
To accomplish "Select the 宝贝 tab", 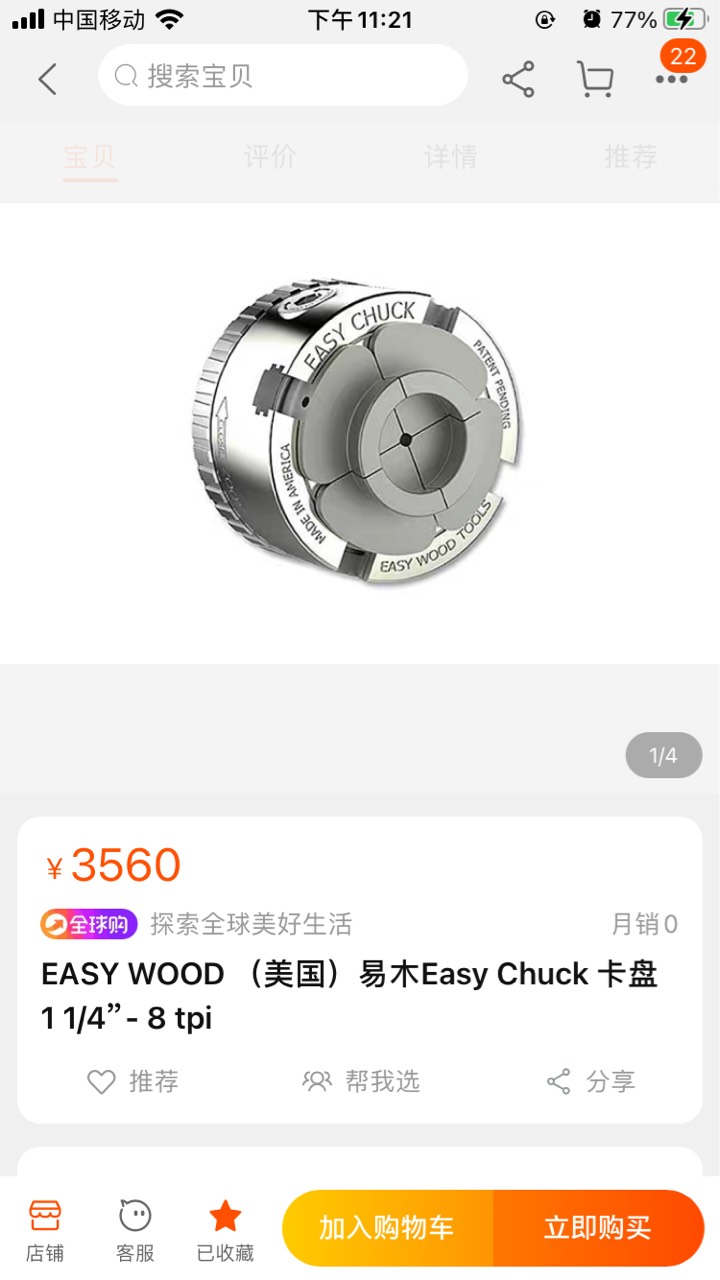I will click(90, 157).
